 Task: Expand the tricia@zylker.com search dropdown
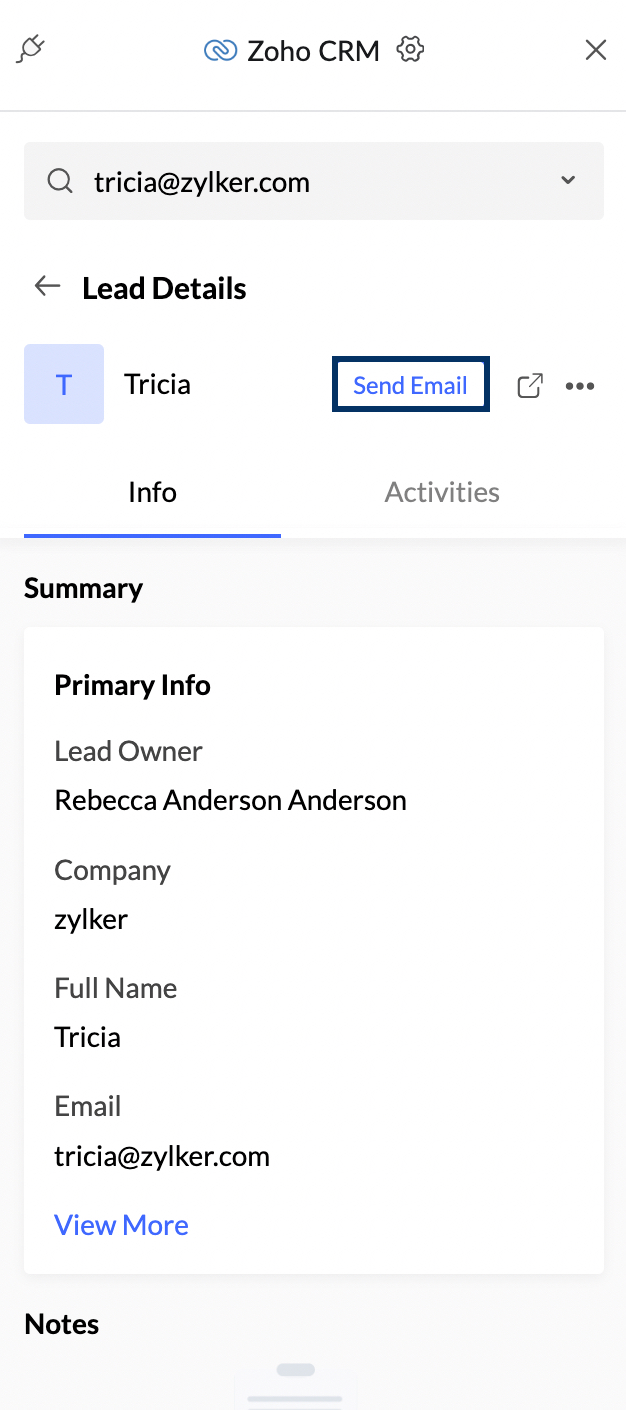pyautogui.click(x=568, y=181)
